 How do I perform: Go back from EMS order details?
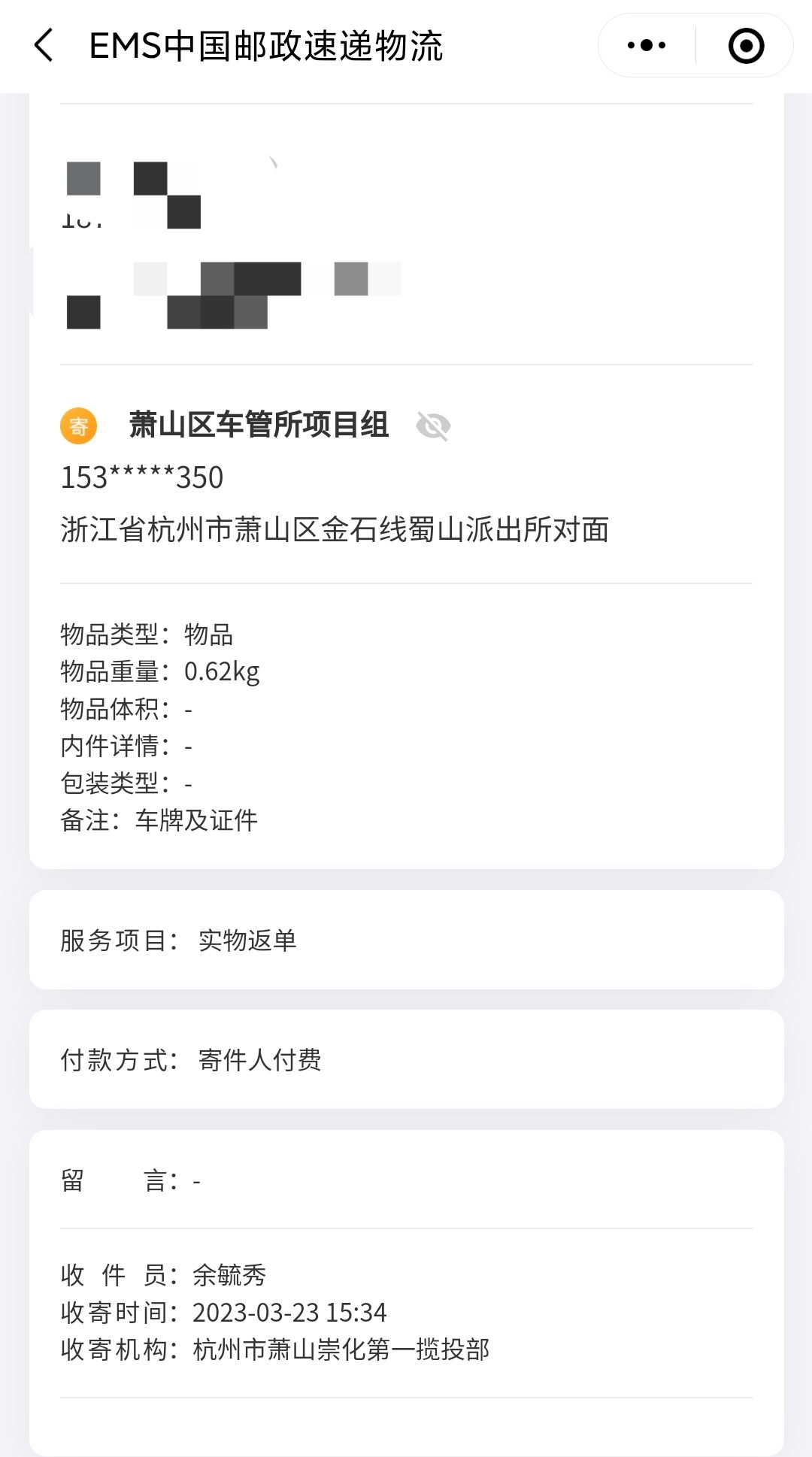pos(44,46)
